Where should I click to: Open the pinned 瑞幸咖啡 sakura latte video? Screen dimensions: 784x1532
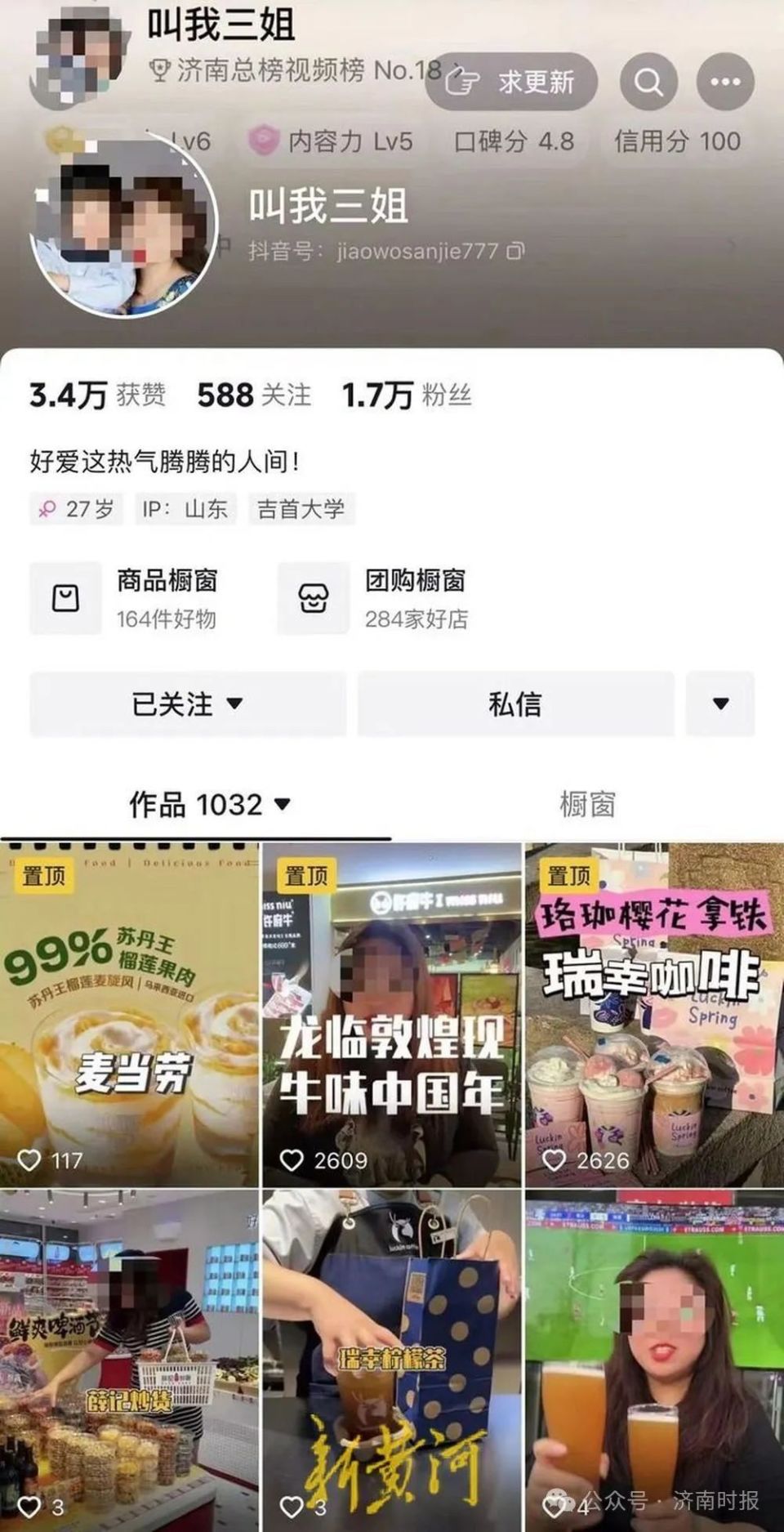653,1005
